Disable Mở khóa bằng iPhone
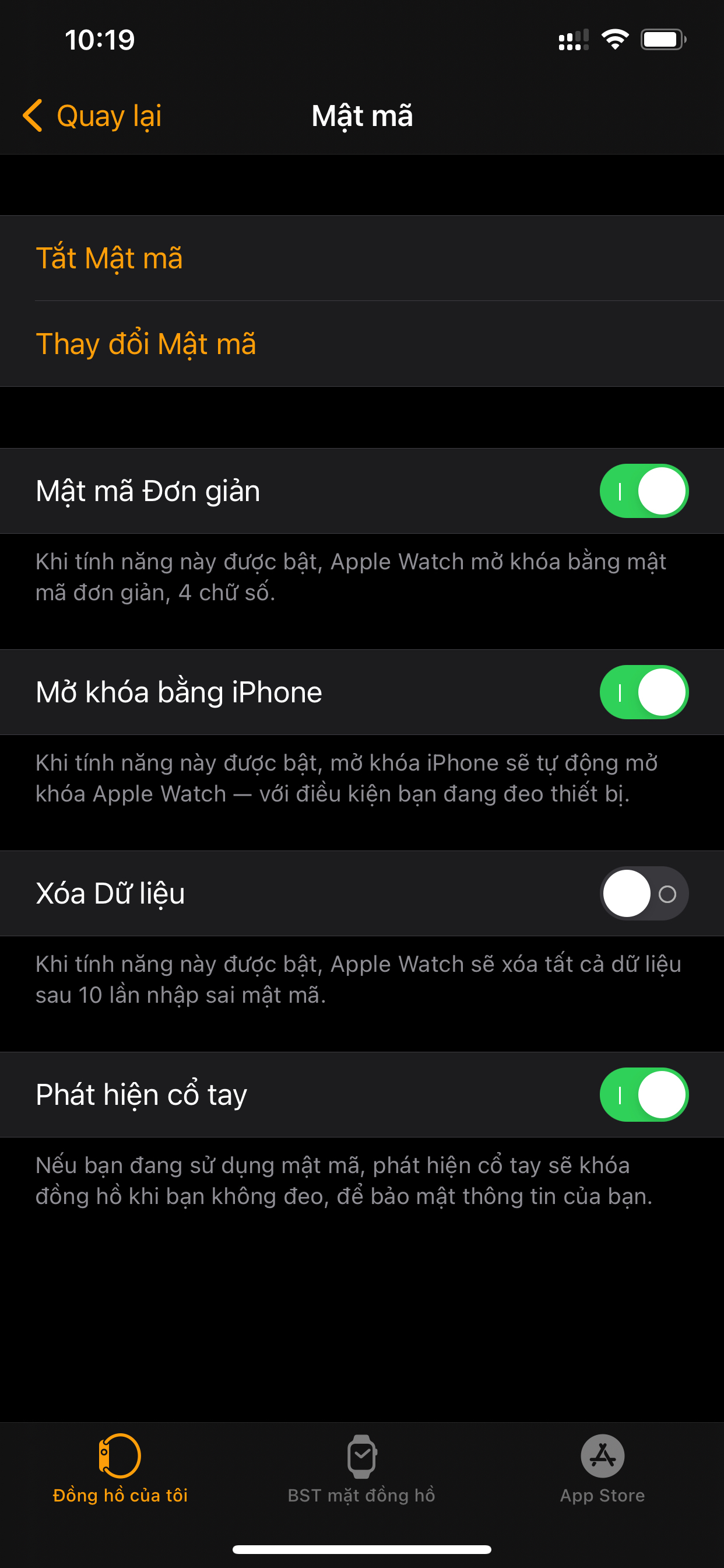 pyautogui.click(x=644, y=692)
